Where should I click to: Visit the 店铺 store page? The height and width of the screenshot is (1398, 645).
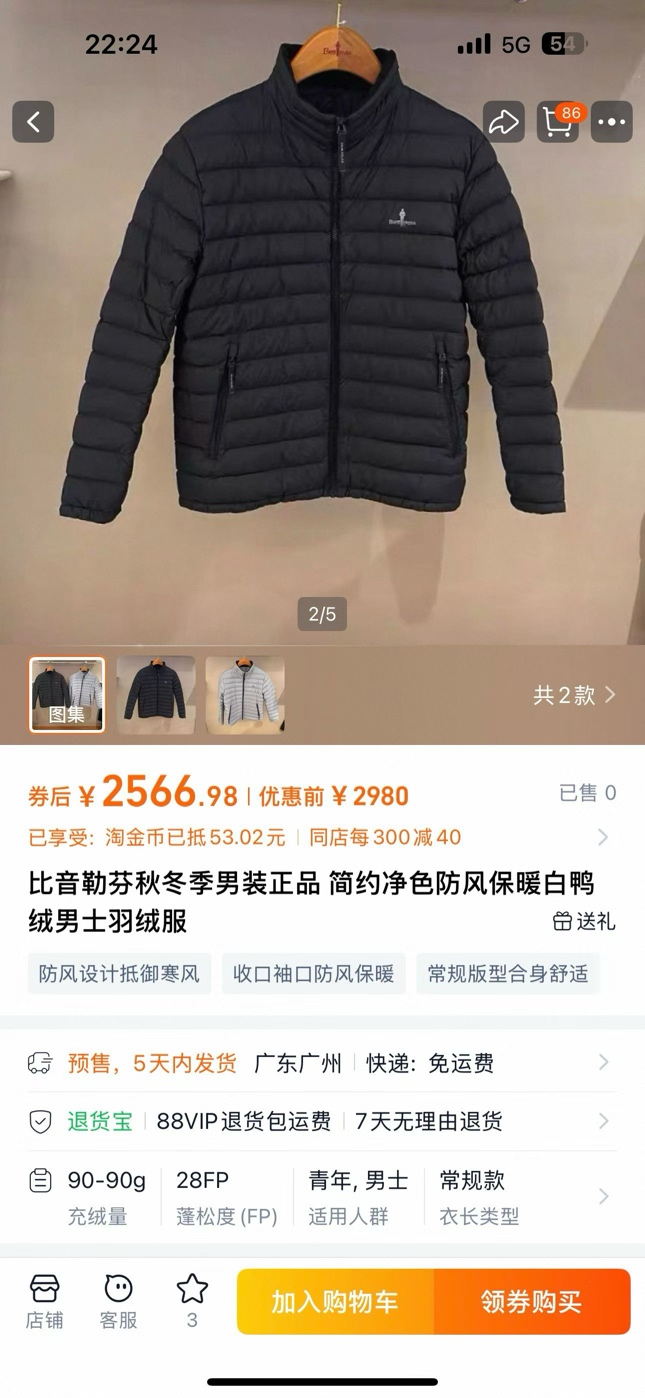[44, 1302]
